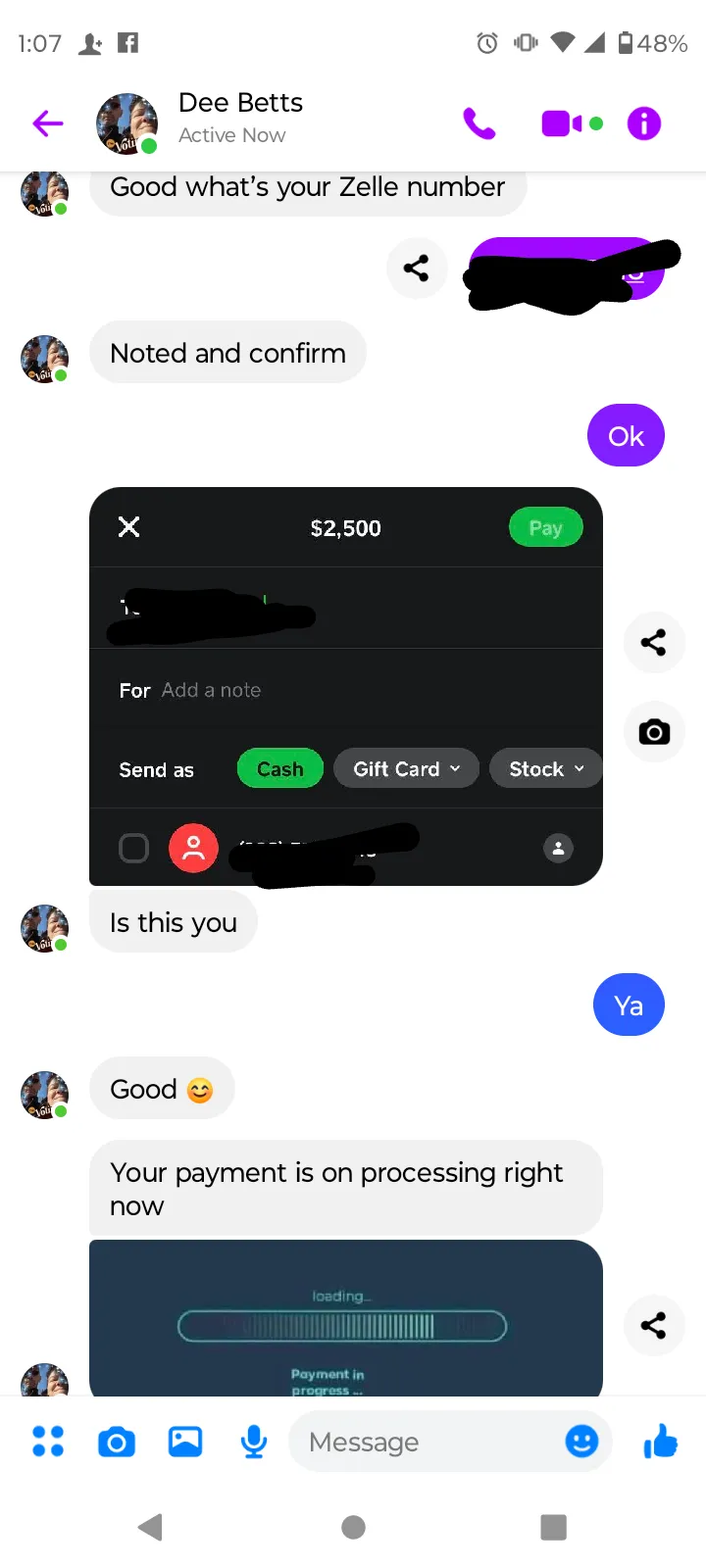Image resolution: width=706 pixels, height=1568 pixels.
Task: Open Dee Betts profile from header name
Action: tap(240, 103)
